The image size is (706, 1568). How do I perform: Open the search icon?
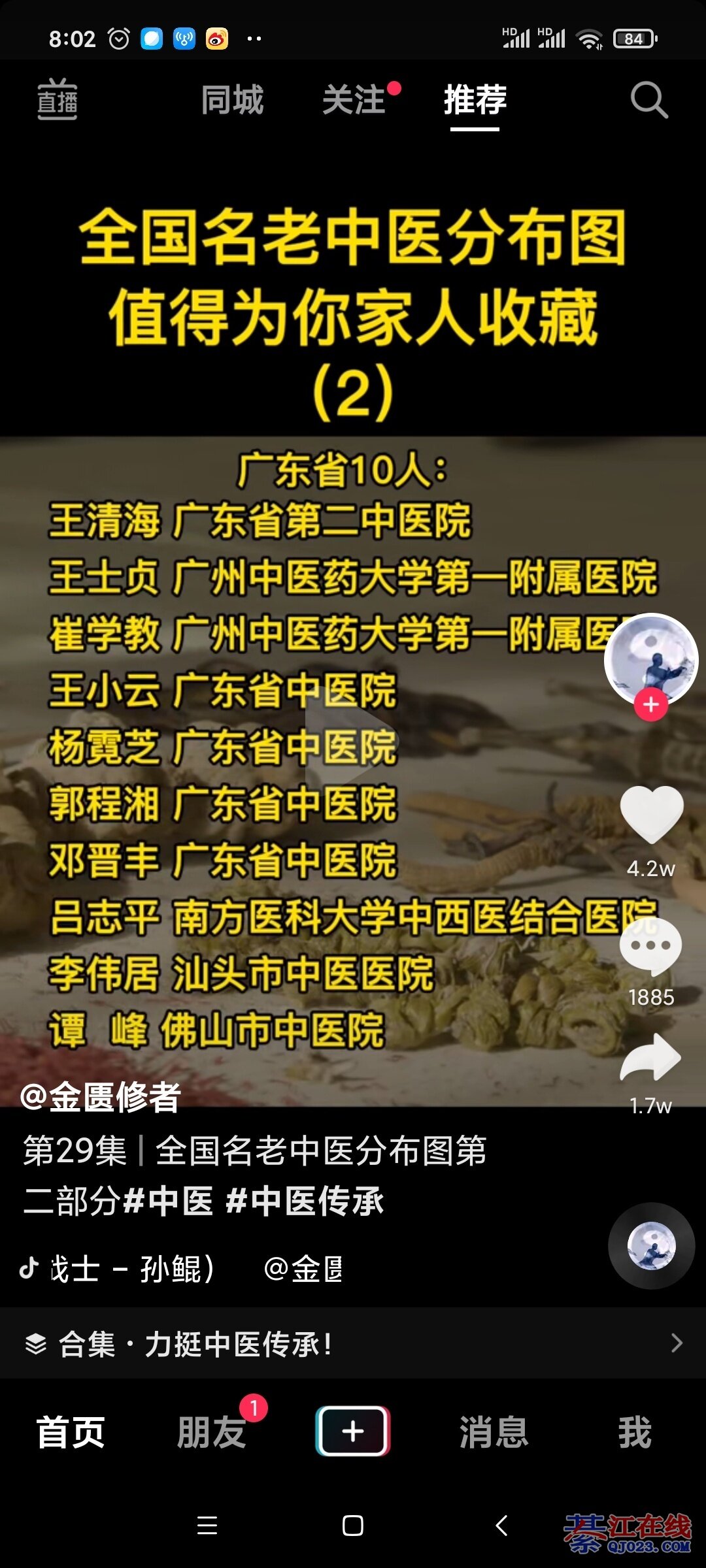(648, 100)
